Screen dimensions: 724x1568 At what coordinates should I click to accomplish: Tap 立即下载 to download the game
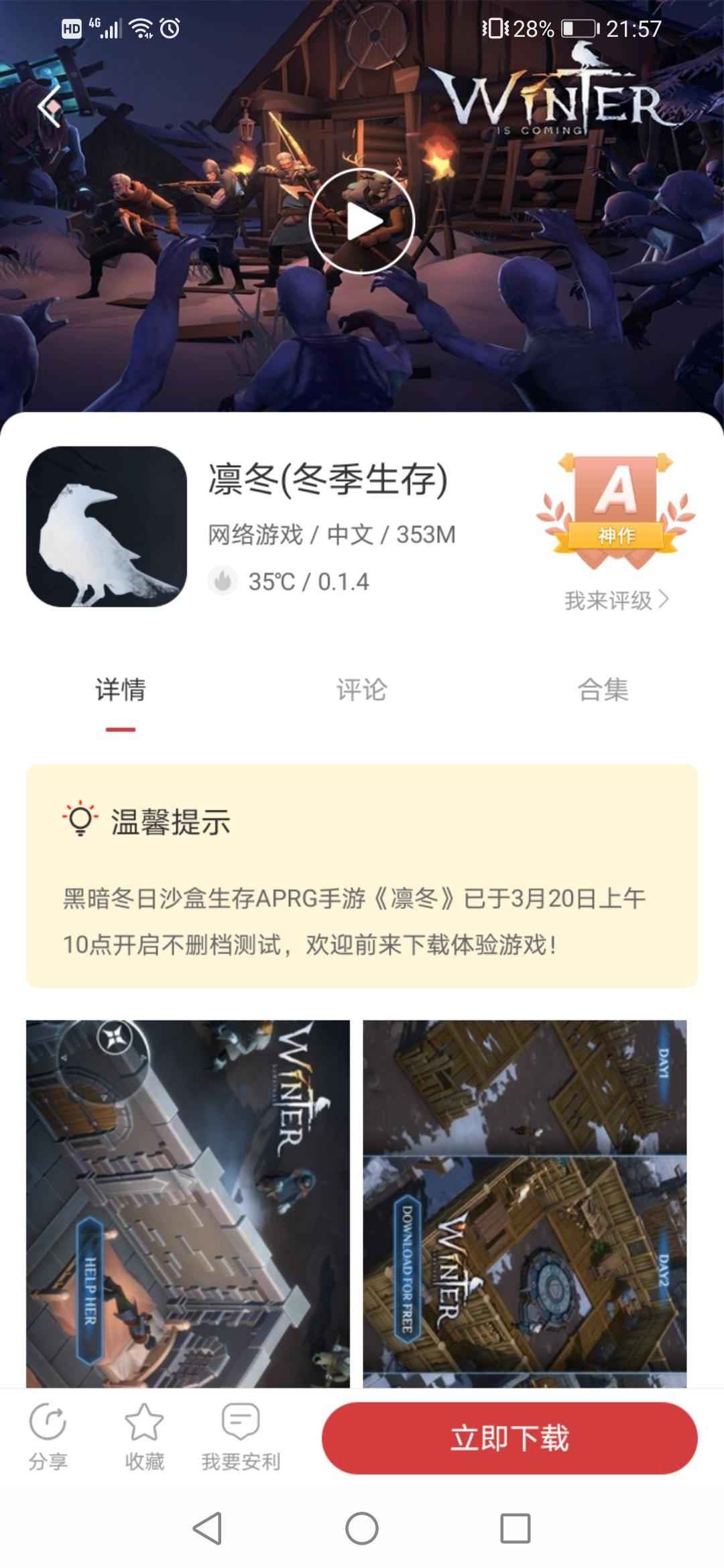[509, 1438]
